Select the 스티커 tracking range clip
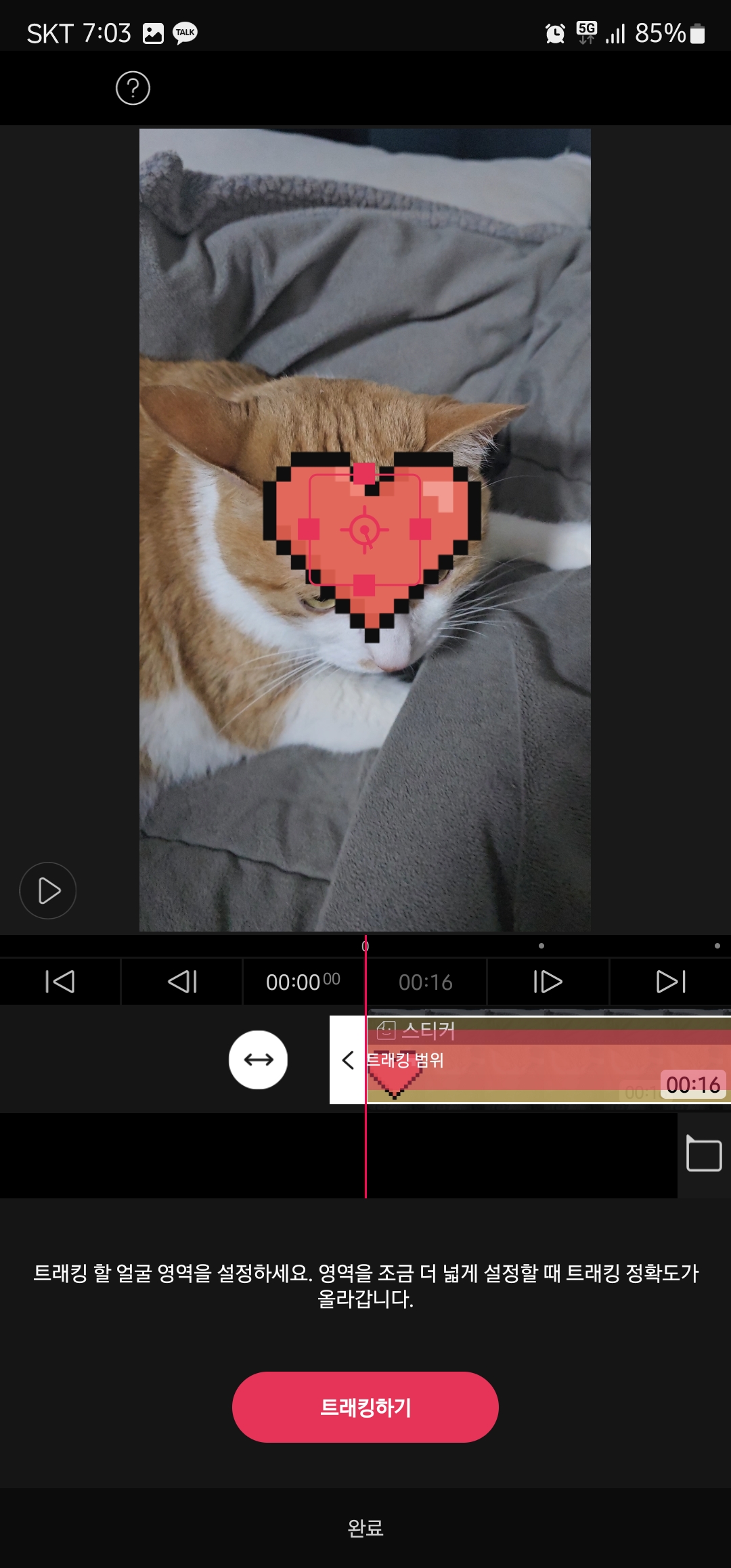Viewport: 731px width, 1568px height. (541, 1060)
